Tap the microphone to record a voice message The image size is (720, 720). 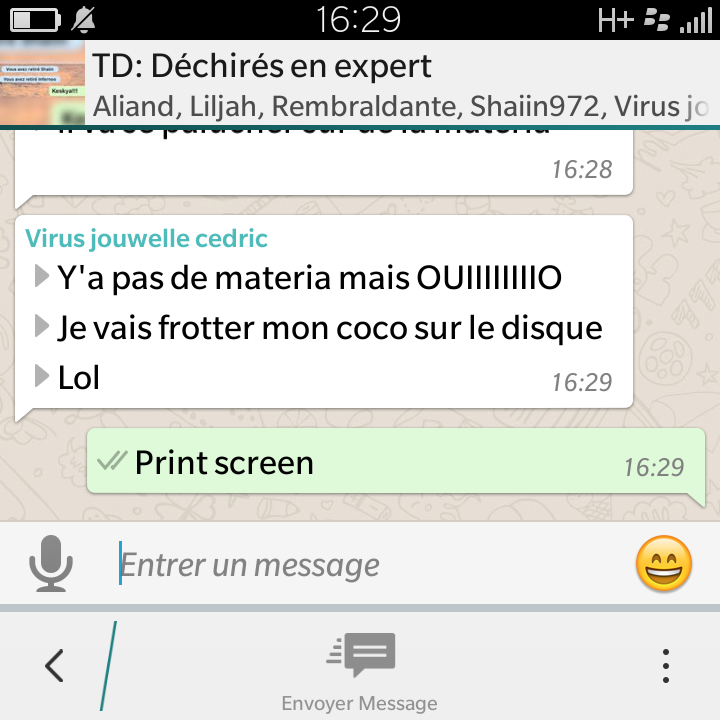(x=51, y=565)
